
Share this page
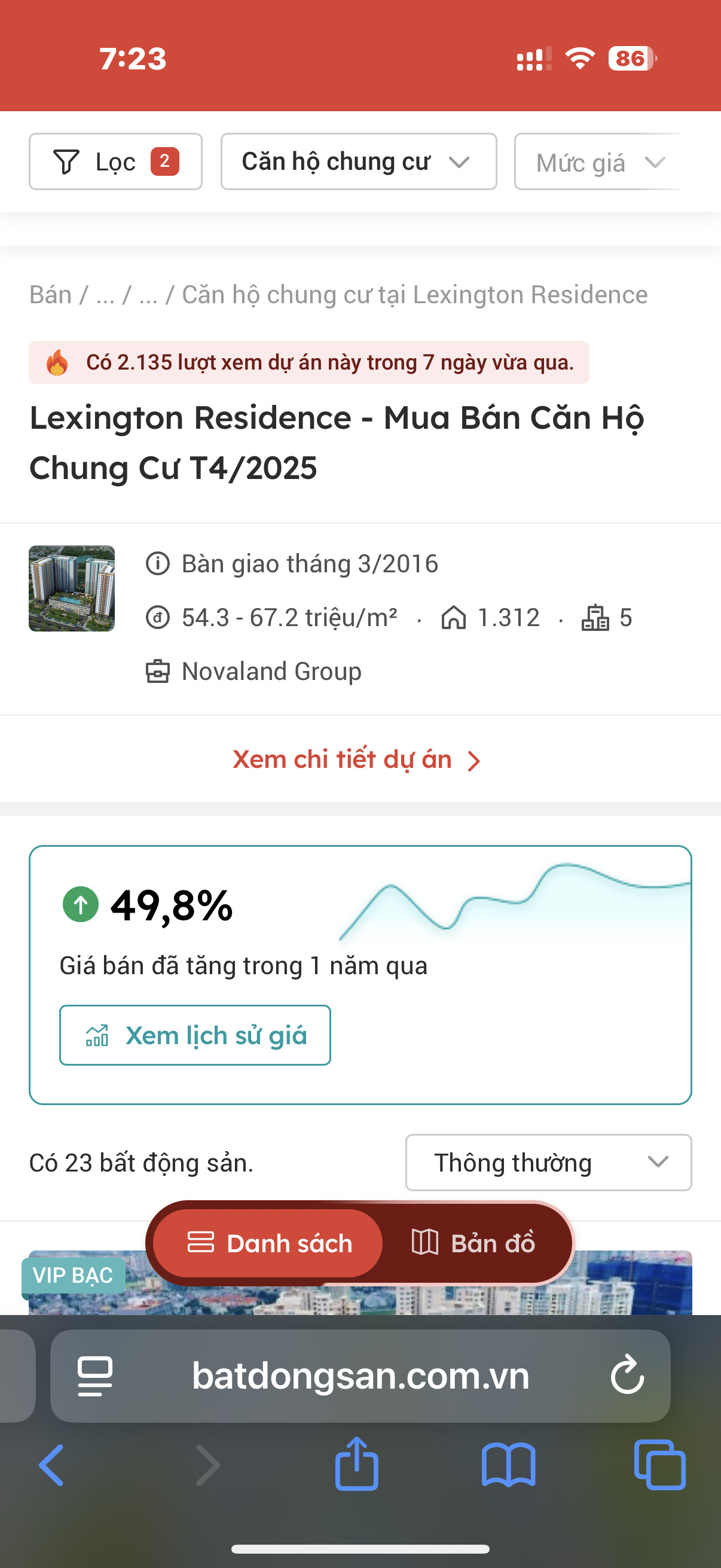[x=356, y=1463]
